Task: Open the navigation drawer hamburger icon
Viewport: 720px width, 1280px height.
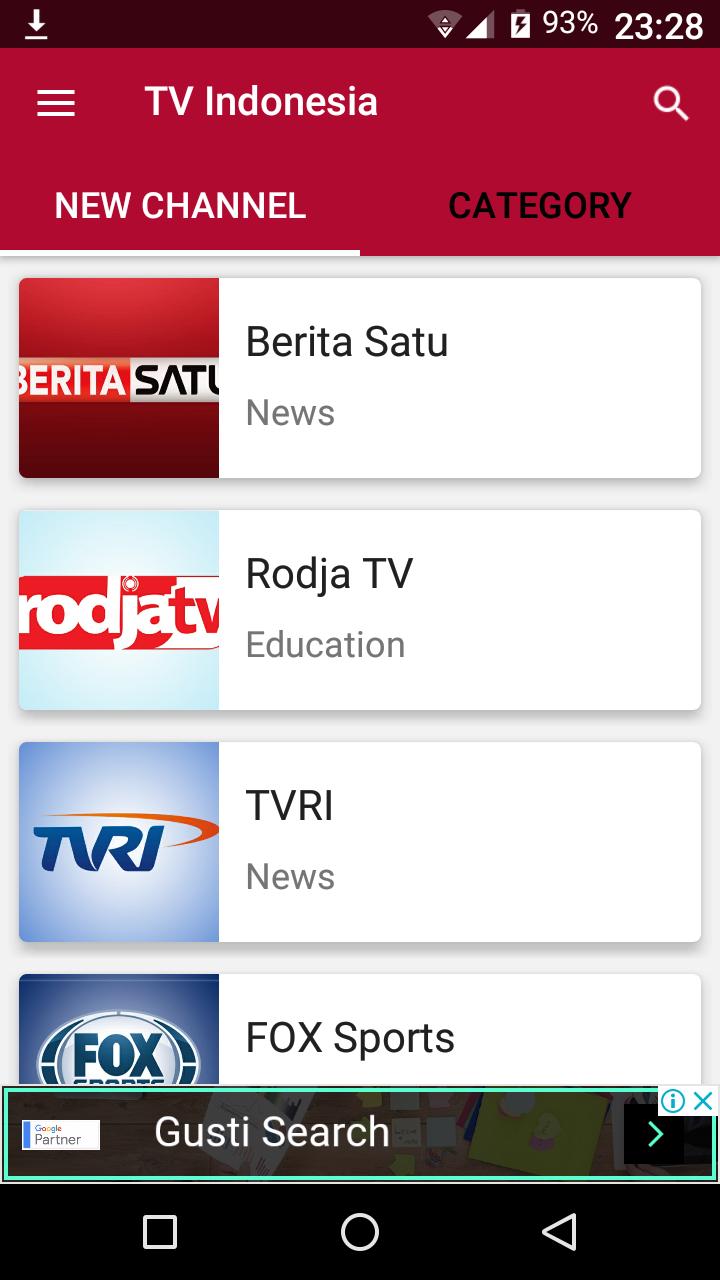Action: [55, 102]
